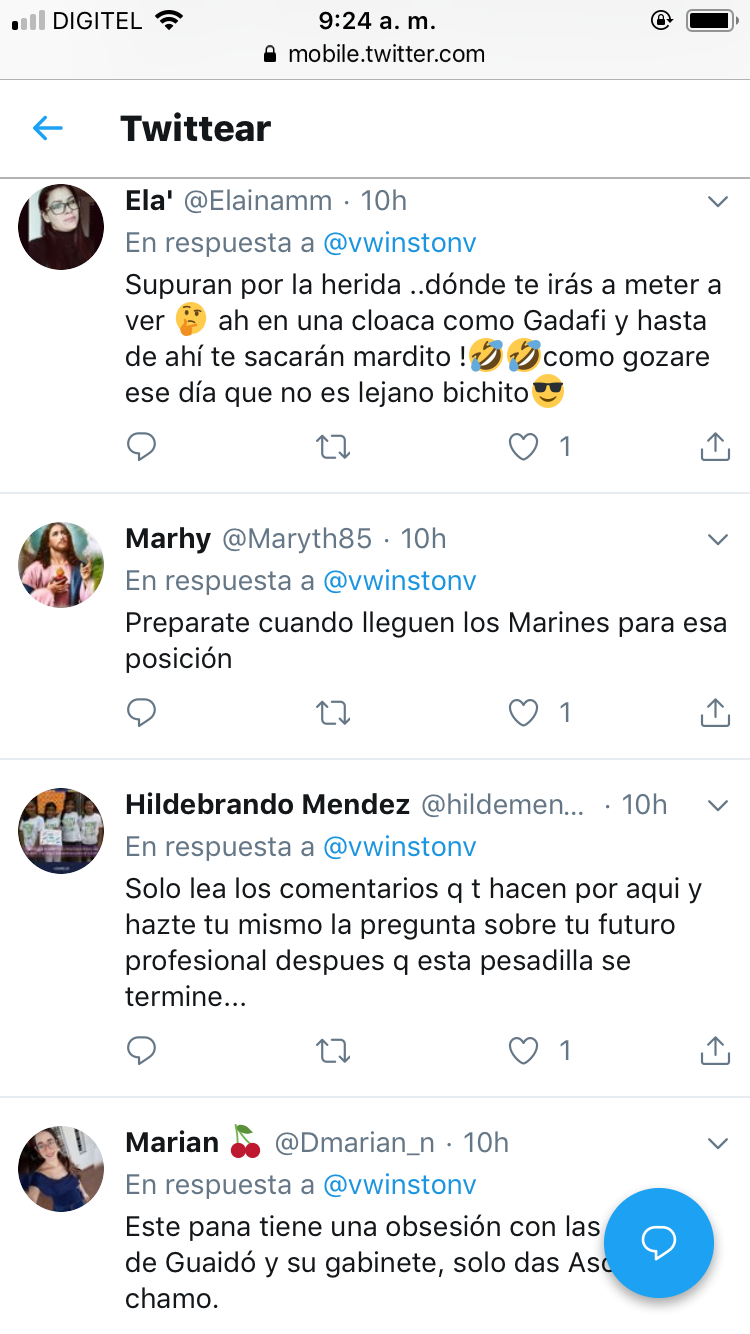Open Marhy's profile picture
Screen dimensions: 750x1334
point(61,565)
